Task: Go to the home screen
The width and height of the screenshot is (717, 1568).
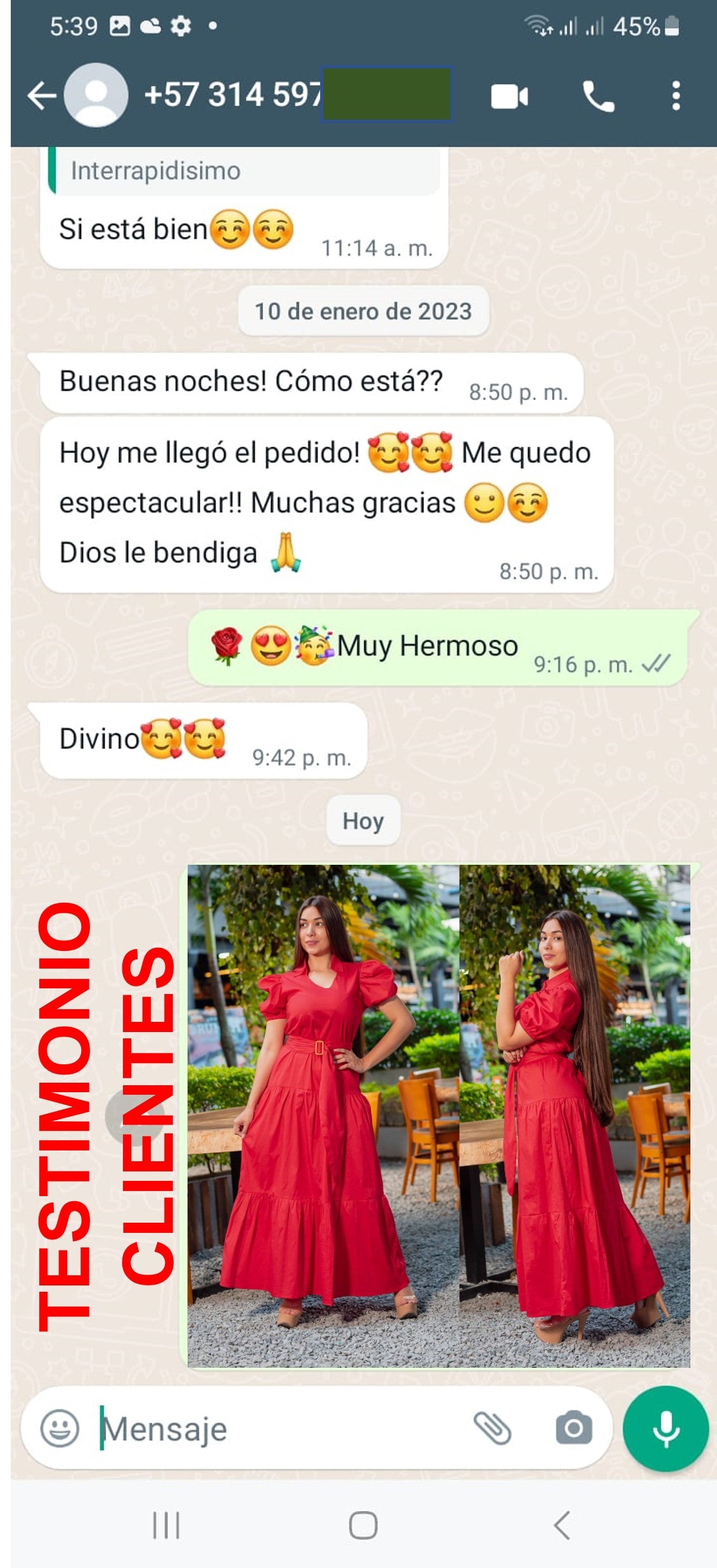Action: (x=363, y=1526)
